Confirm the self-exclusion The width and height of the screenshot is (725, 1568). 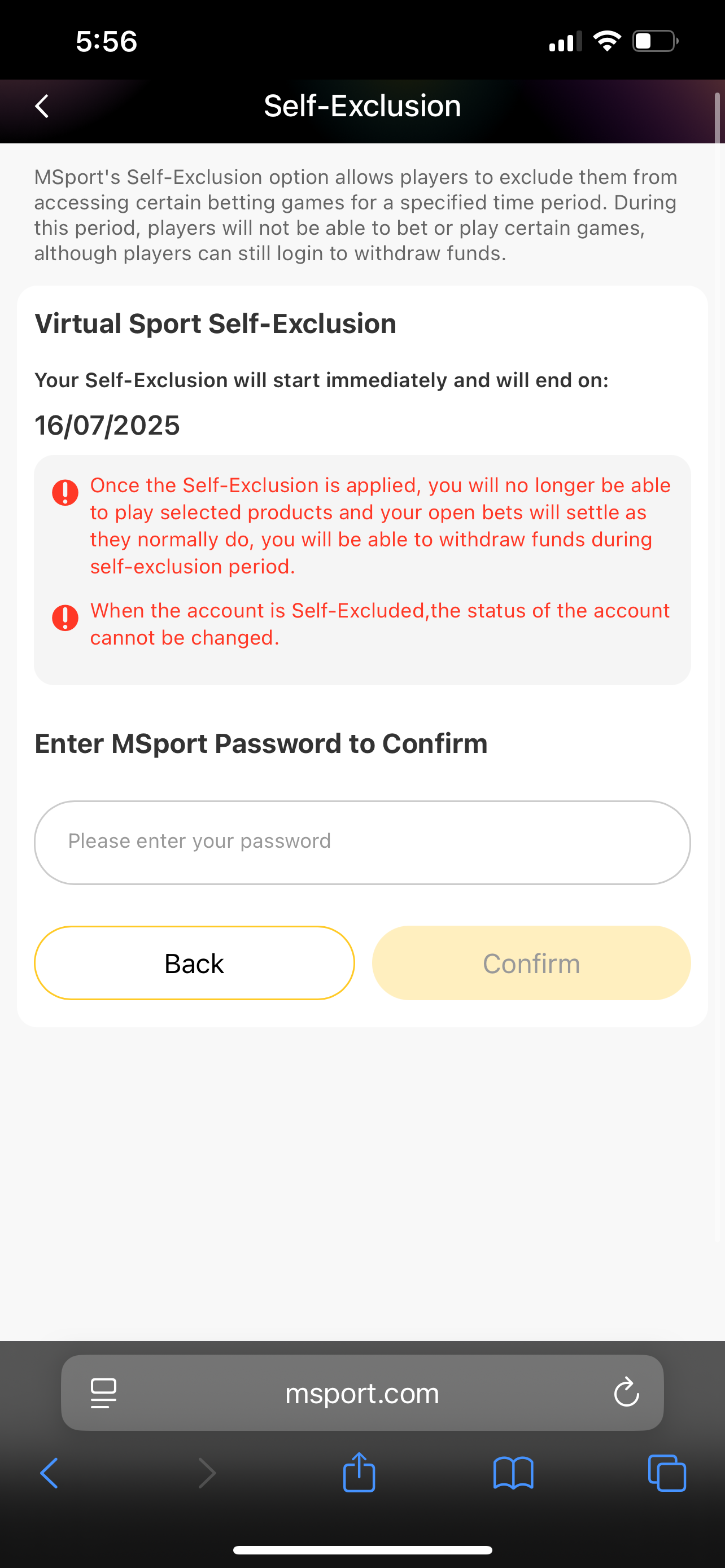pyautogui.click(x=531, y=963)
